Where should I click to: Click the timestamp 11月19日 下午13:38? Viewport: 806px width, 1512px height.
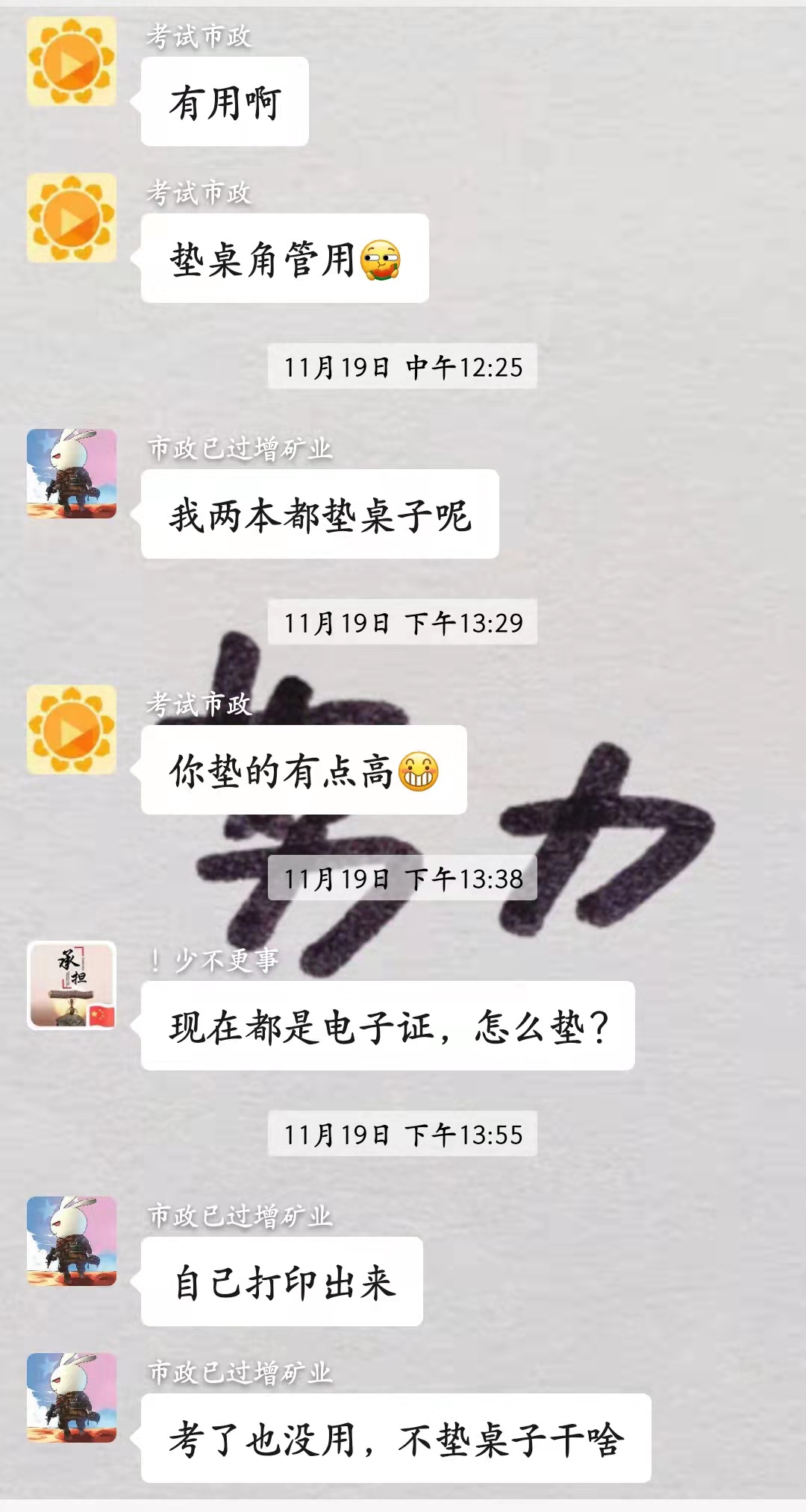pyautogui.click(x=403, y=880)
